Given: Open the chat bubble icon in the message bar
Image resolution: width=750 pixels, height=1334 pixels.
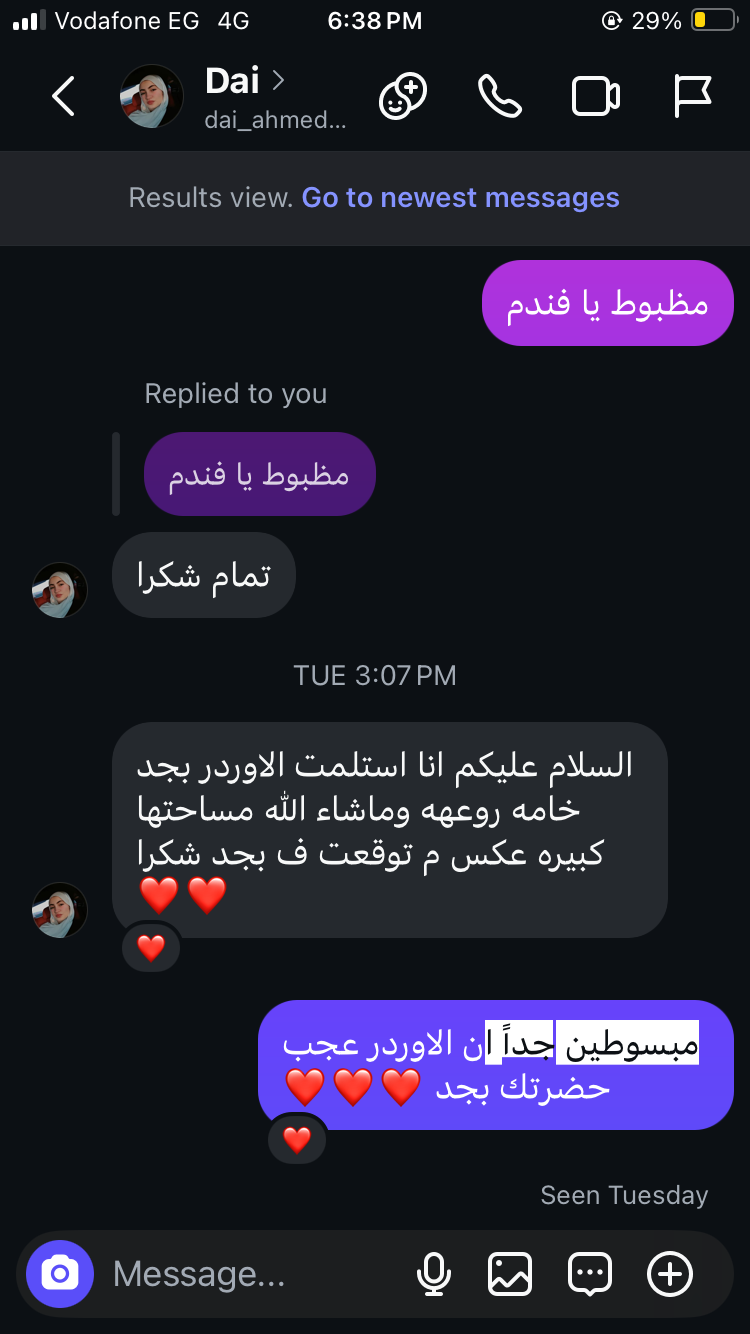Looking at the screenshot, I should pos(590,1274).
